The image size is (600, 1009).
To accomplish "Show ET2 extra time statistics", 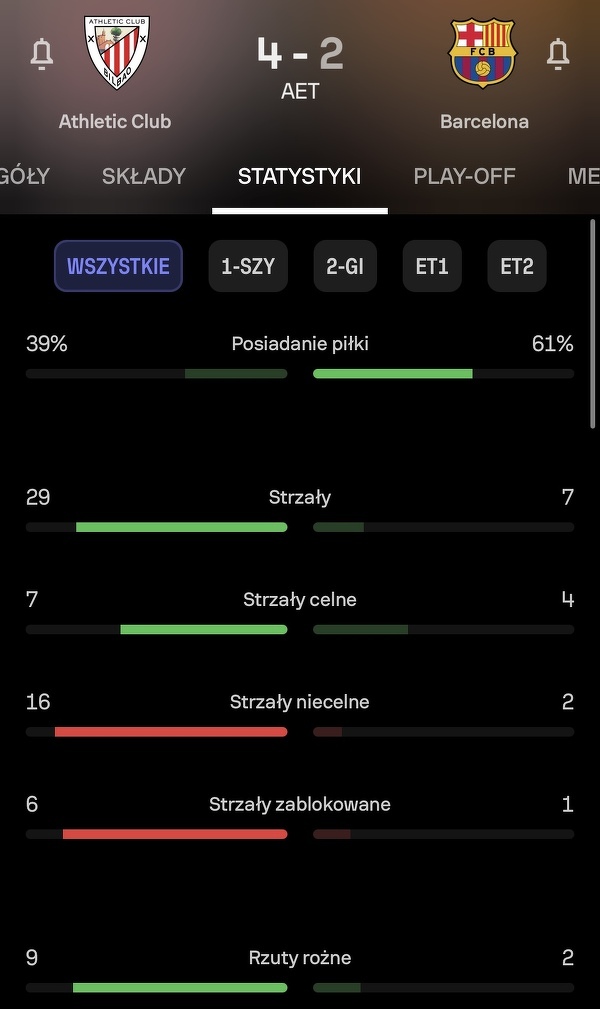I will 517,266.
